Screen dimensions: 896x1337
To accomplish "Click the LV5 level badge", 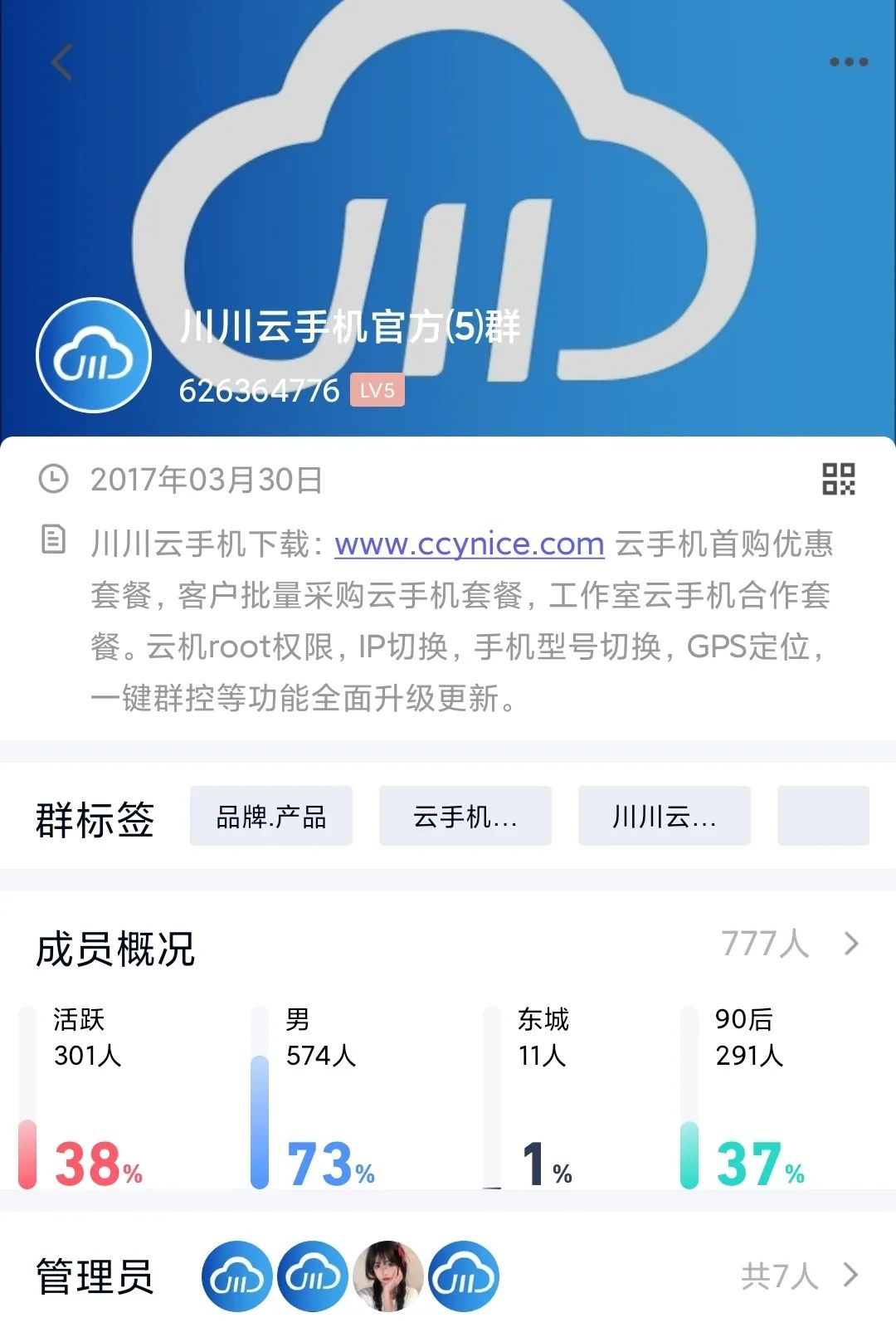I will tap(378, 390).
